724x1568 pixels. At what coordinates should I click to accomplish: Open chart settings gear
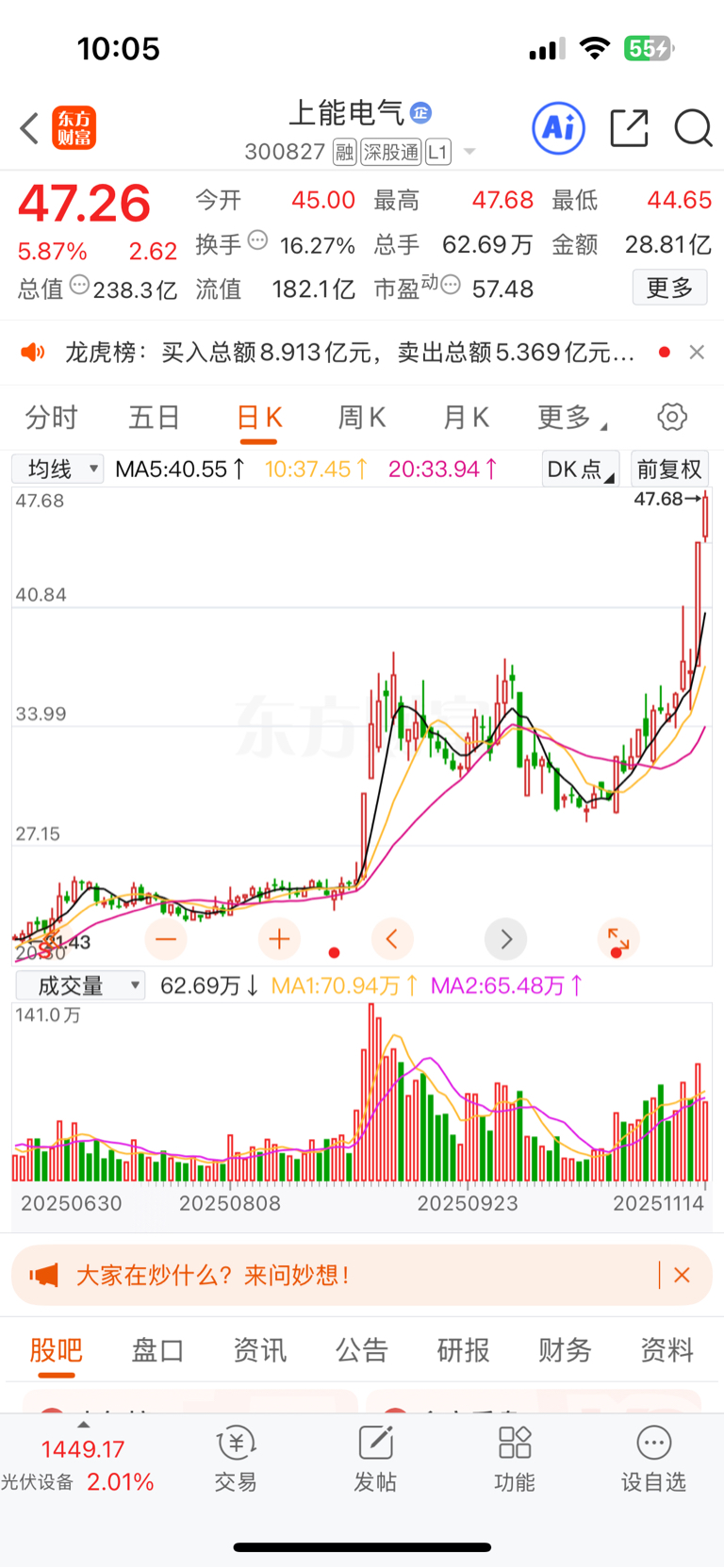tap(672, 417)
